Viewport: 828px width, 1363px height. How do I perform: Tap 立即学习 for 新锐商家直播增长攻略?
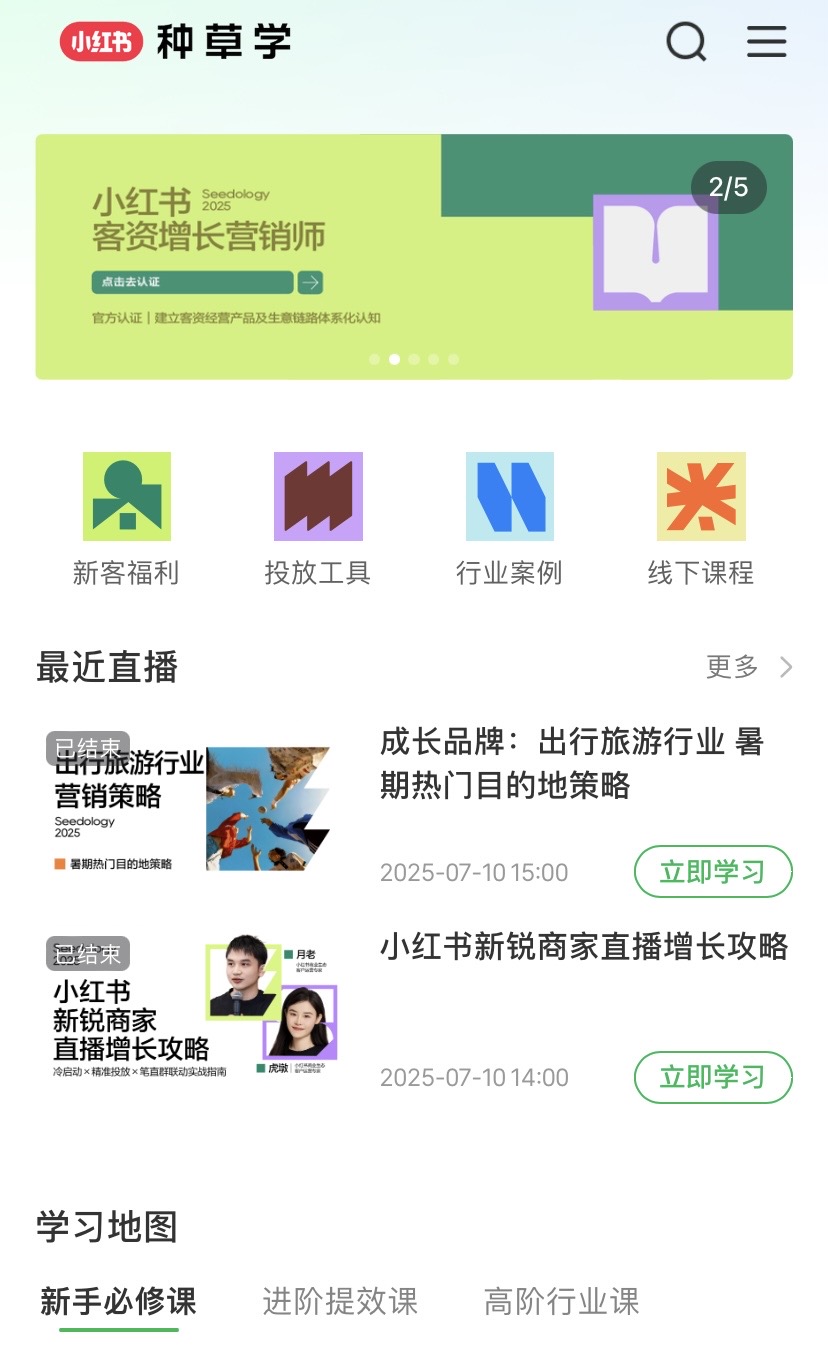pyautogui.click(x=713, y=1077)
